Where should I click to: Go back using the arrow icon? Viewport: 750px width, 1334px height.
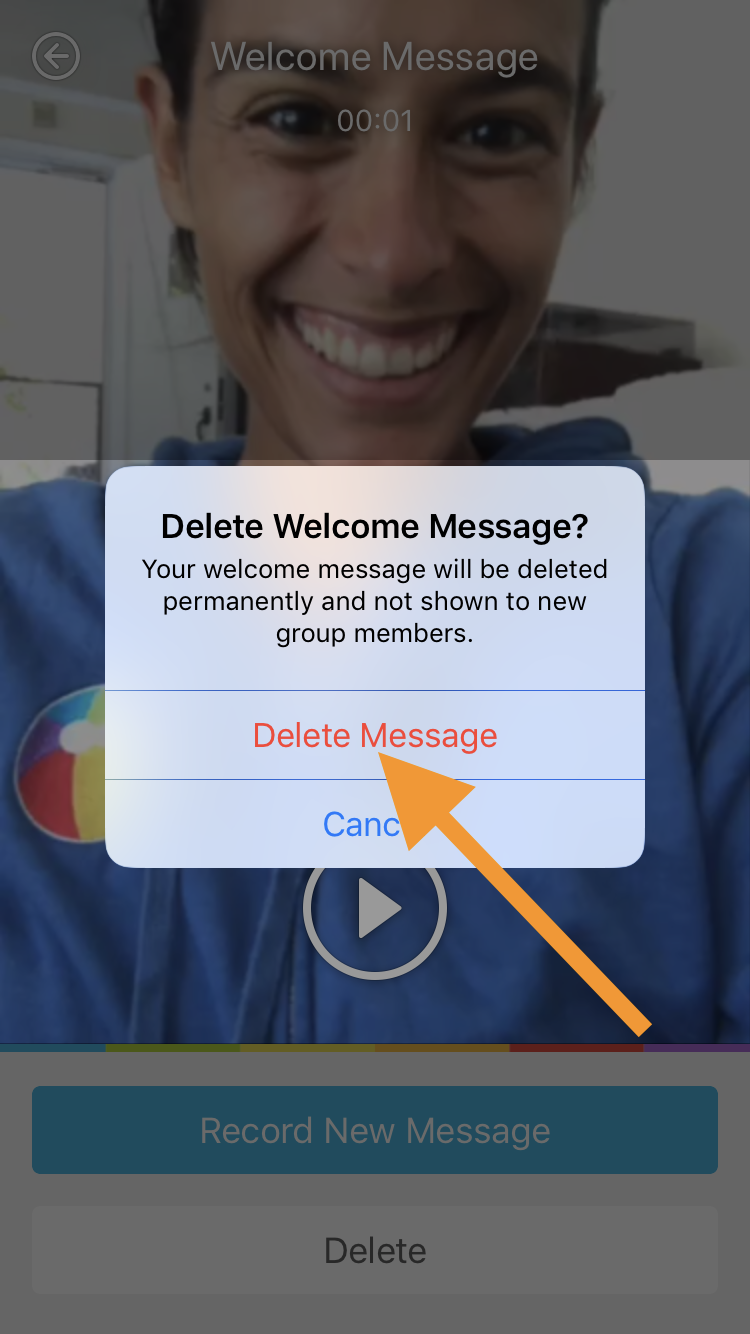click(56, 56)
